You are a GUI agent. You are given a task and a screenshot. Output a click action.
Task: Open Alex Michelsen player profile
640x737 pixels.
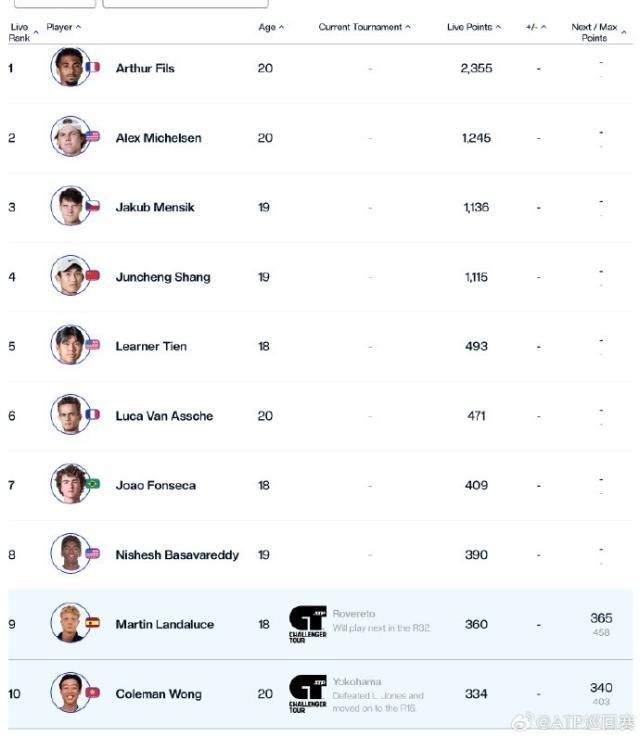click(158, 138)
